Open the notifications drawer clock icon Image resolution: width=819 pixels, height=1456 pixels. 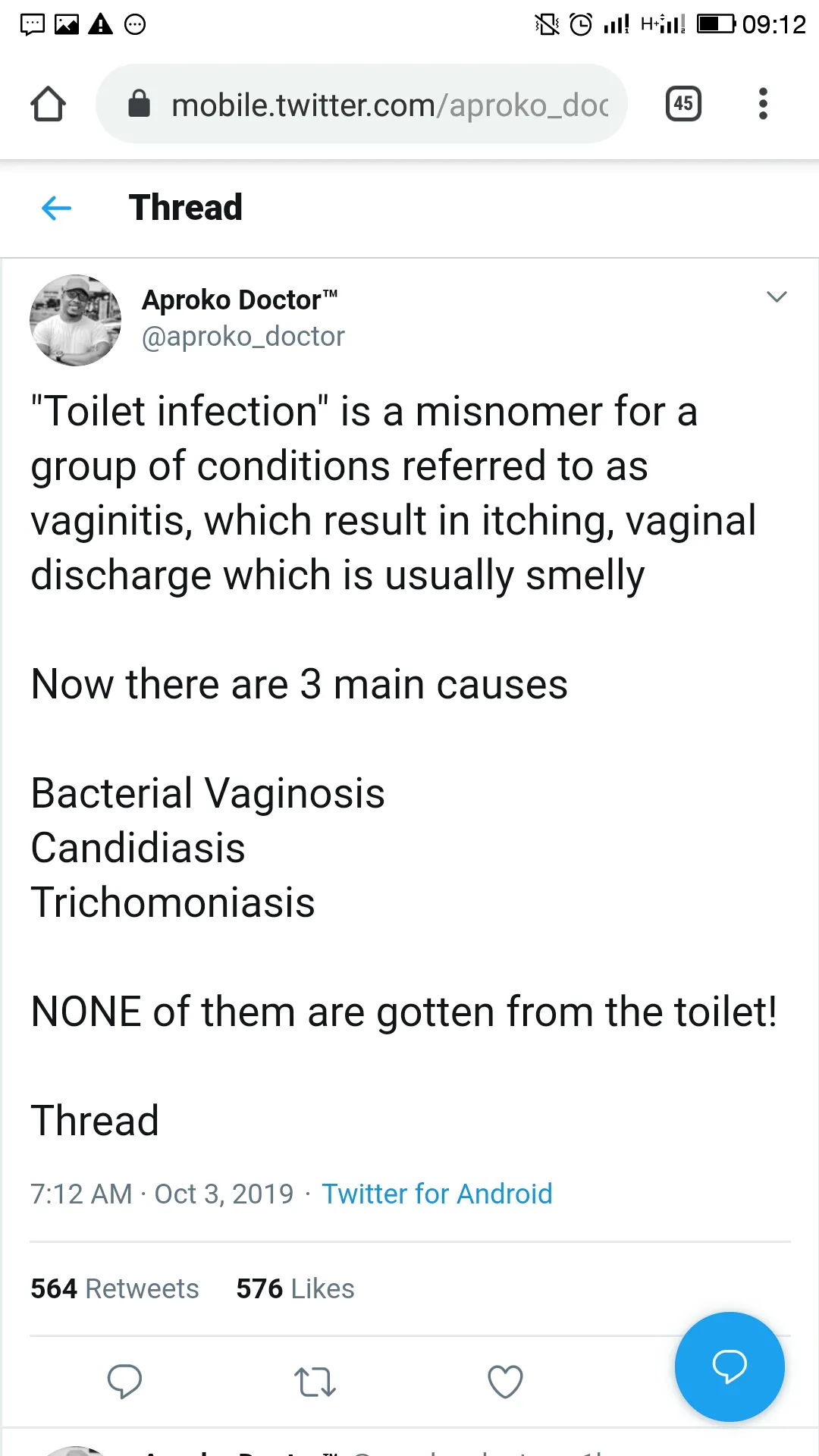click(579, 23)
